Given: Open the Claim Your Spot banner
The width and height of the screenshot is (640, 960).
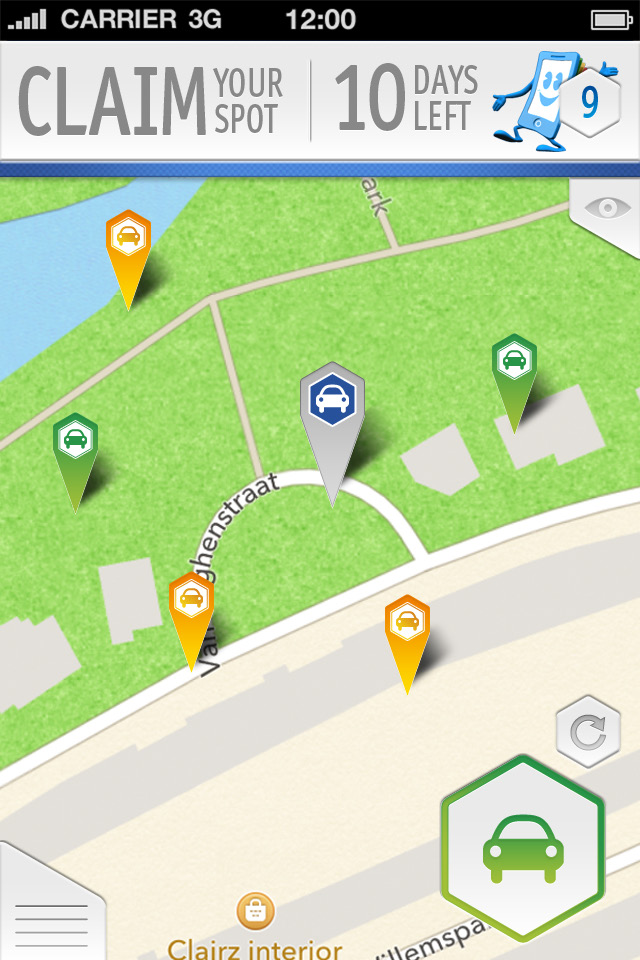Looking at the screenshot, I should [150, 101].
